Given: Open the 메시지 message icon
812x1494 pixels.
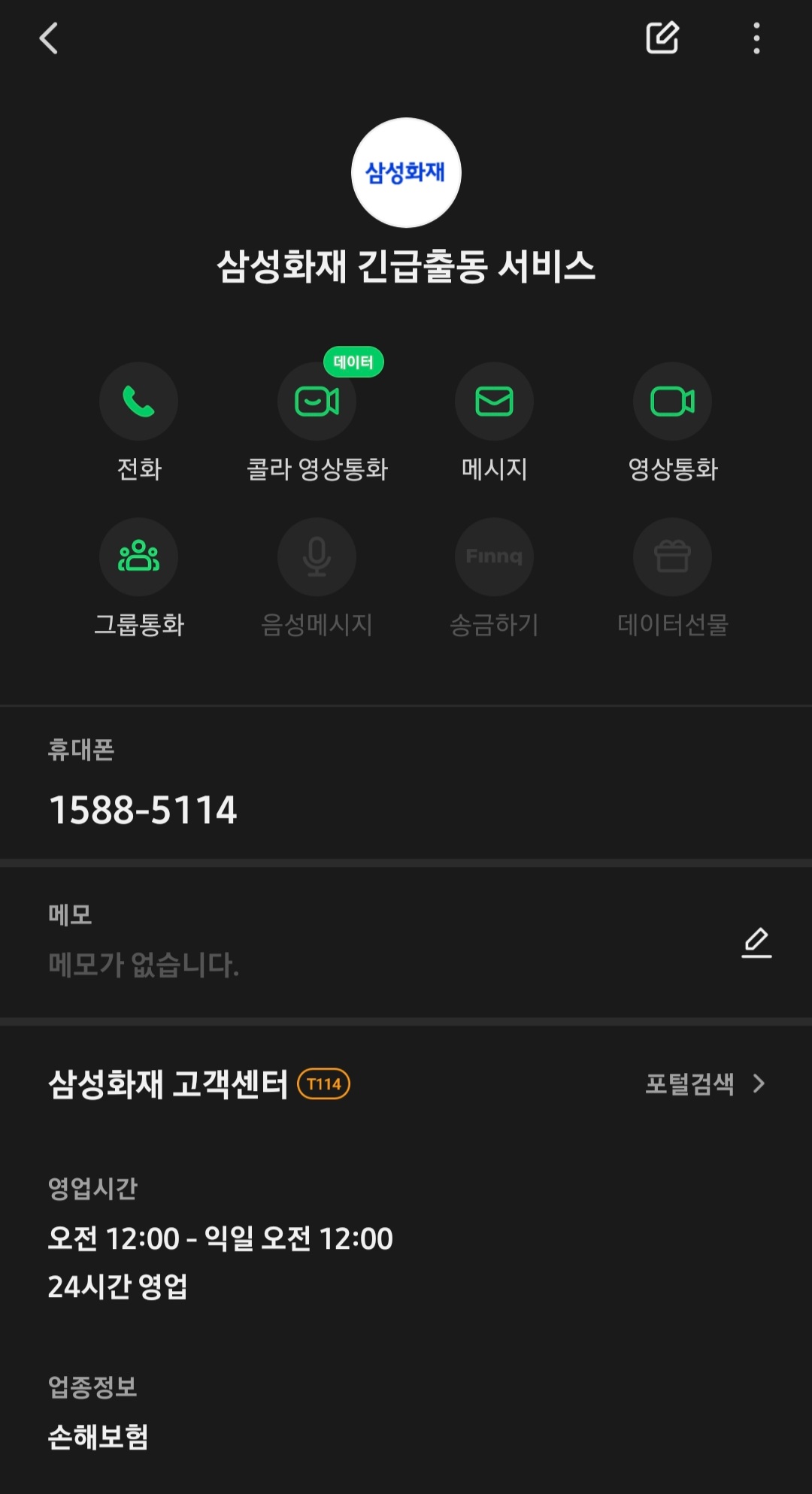Looking at the screenshot, I should [x=495, y=402].
